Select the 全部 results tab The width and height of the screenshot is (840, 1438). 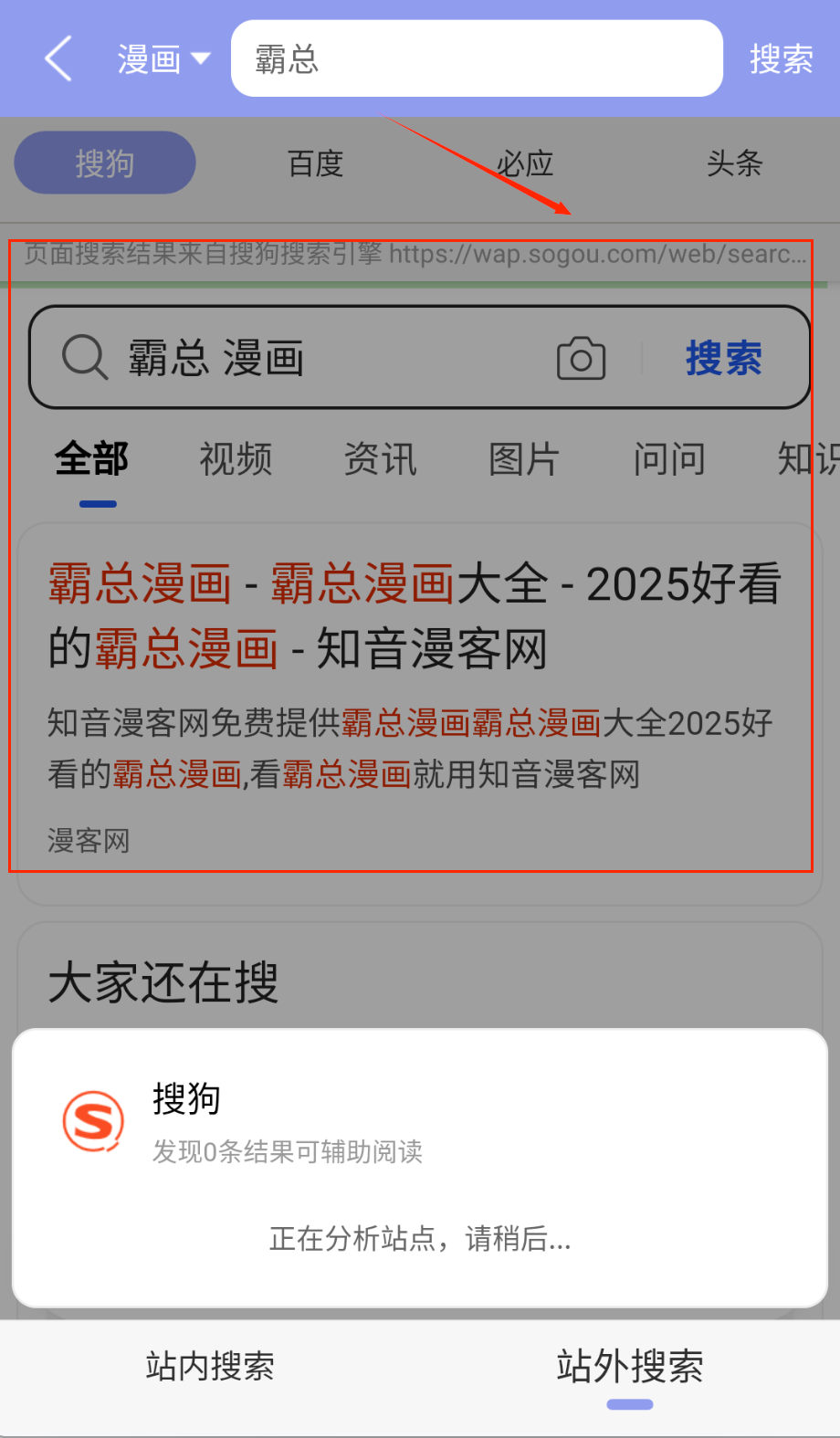pos(91,459)
